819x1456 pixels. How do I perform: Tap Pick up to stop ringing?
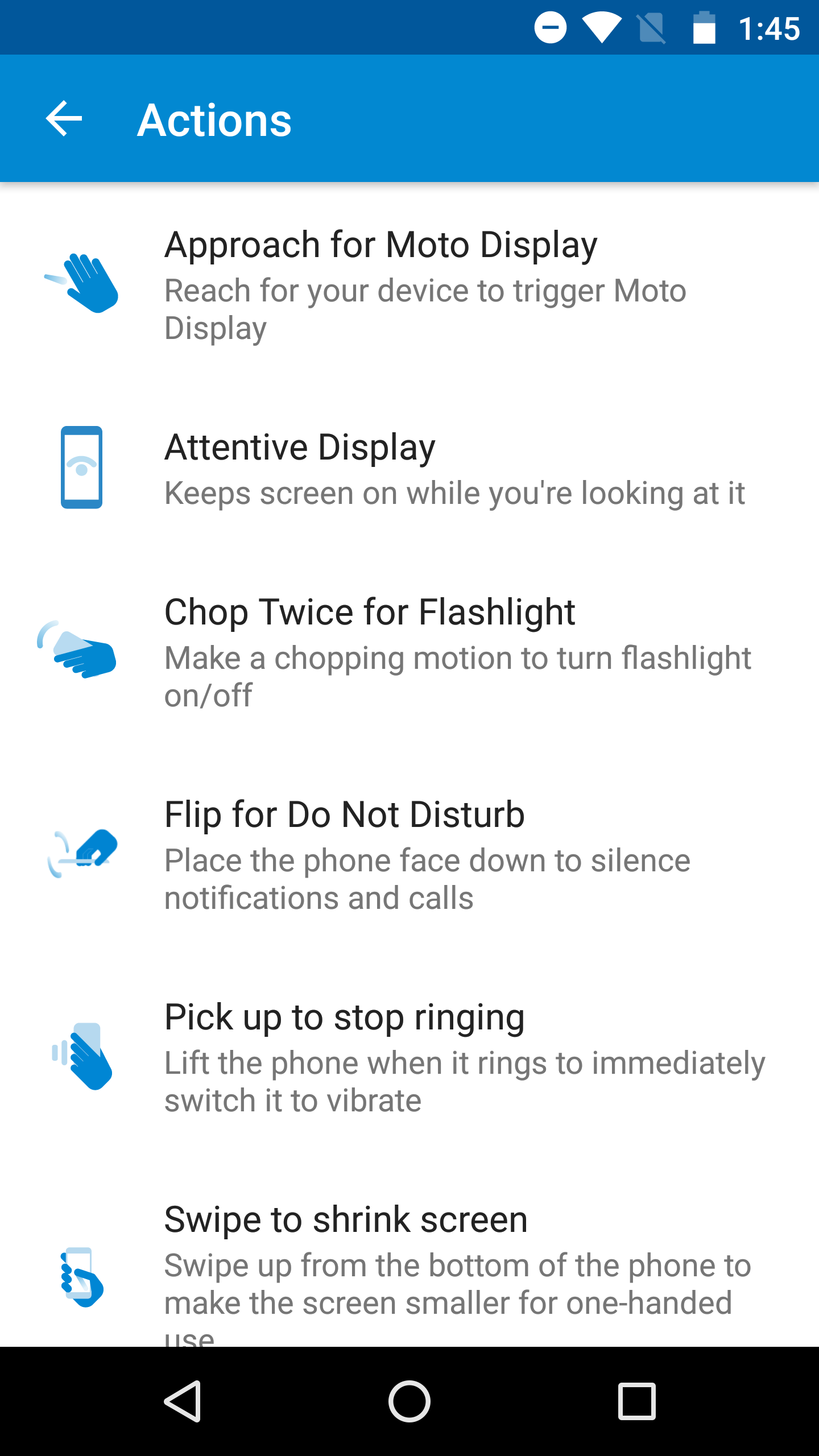click(409, 1057)
